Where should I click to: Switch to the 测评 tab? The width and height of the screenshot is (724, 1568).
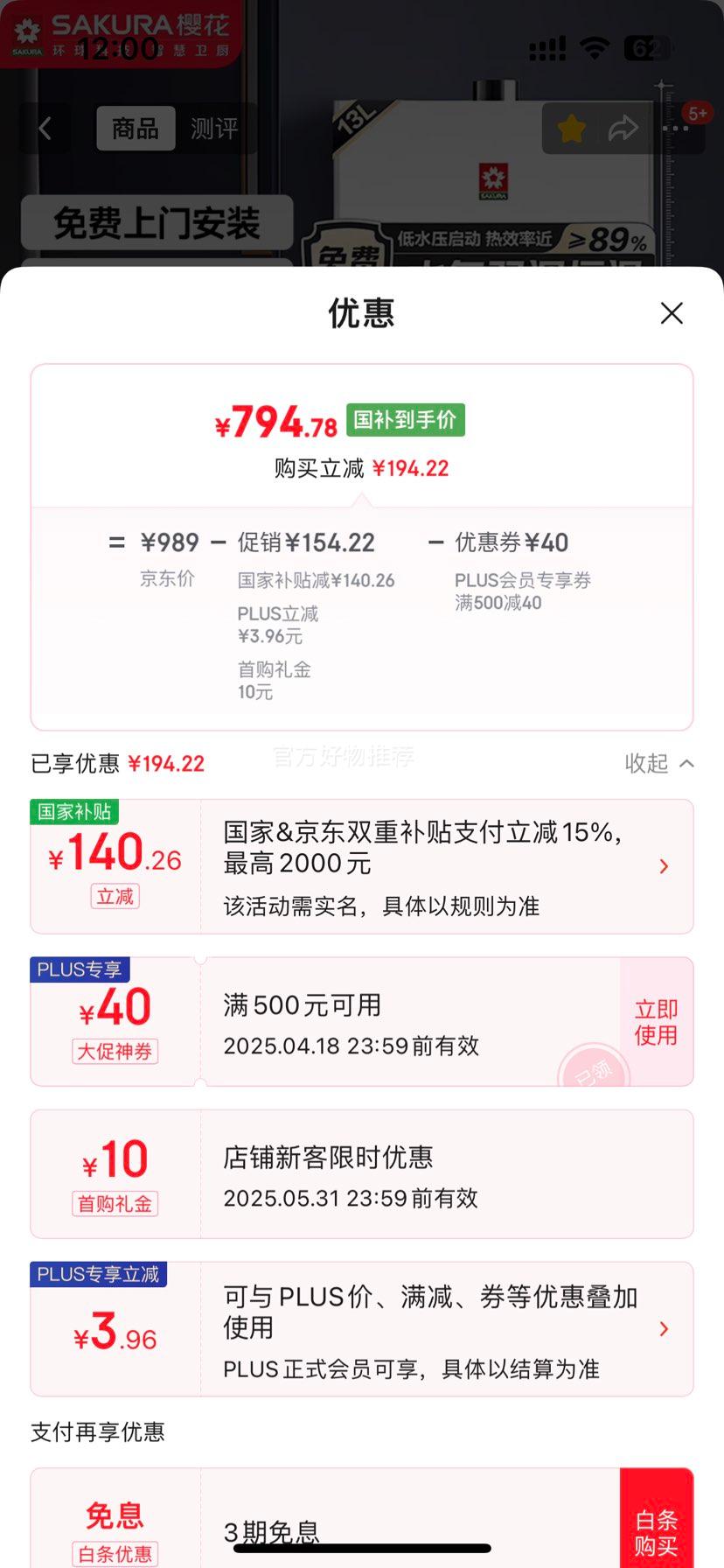(x=214, y=128)
